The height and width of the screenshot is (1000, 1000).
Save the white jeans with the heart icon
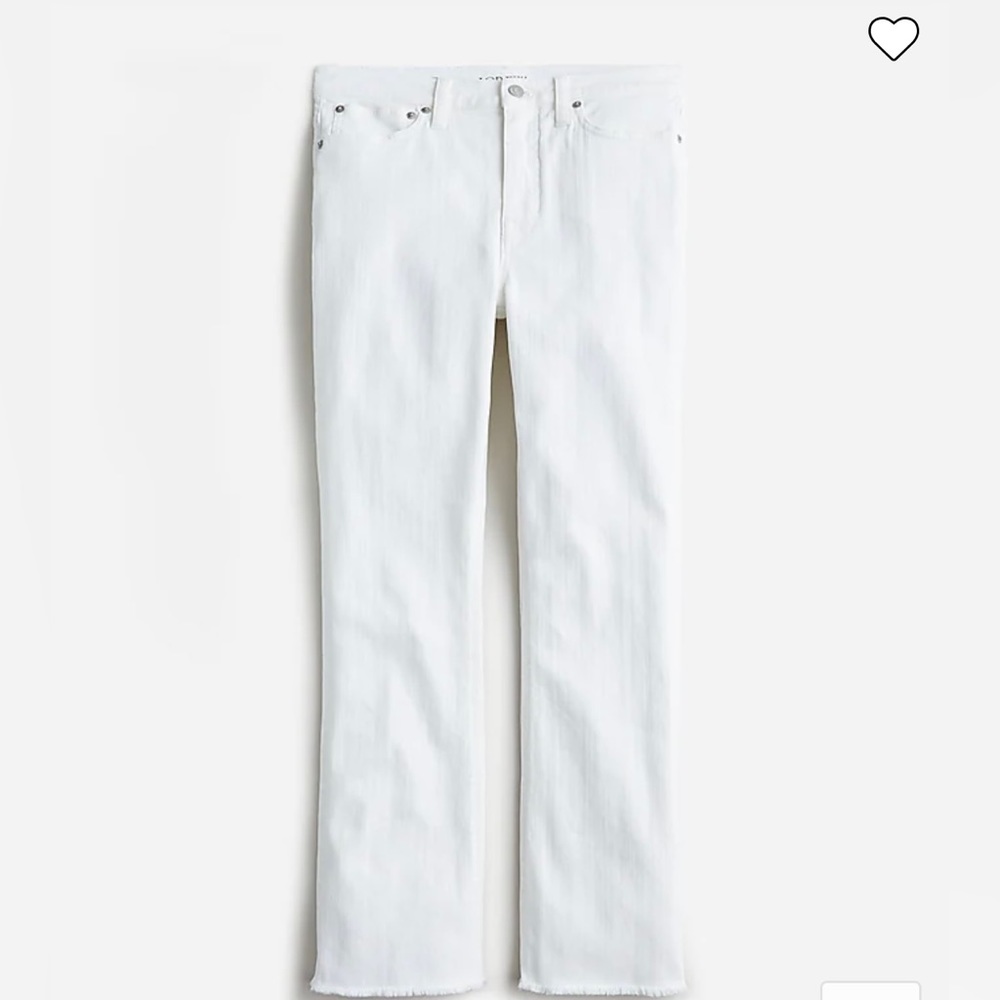point(893,39)
